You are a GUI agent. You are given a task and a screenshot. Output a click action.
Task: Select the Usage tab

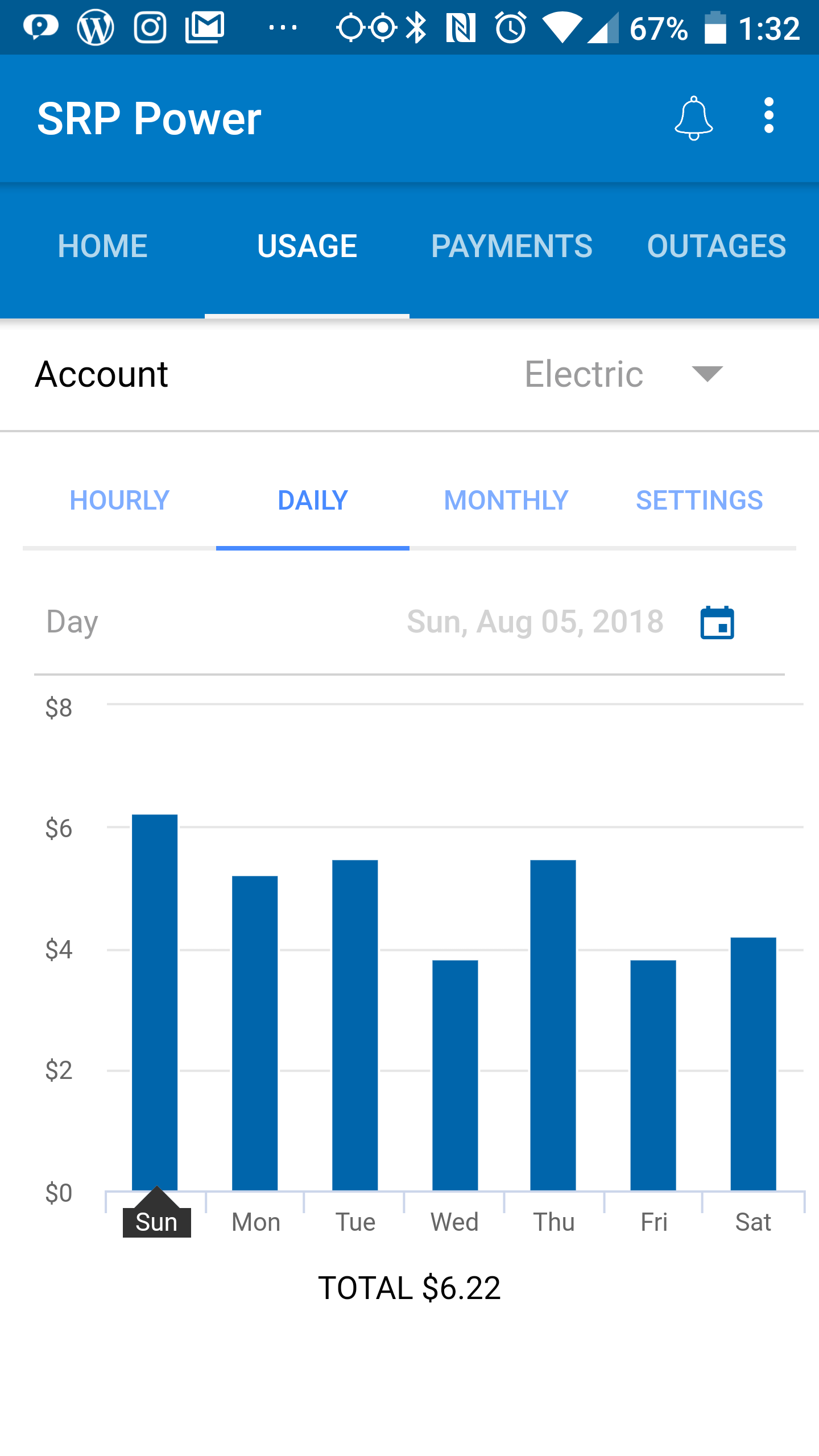point(307,246)
